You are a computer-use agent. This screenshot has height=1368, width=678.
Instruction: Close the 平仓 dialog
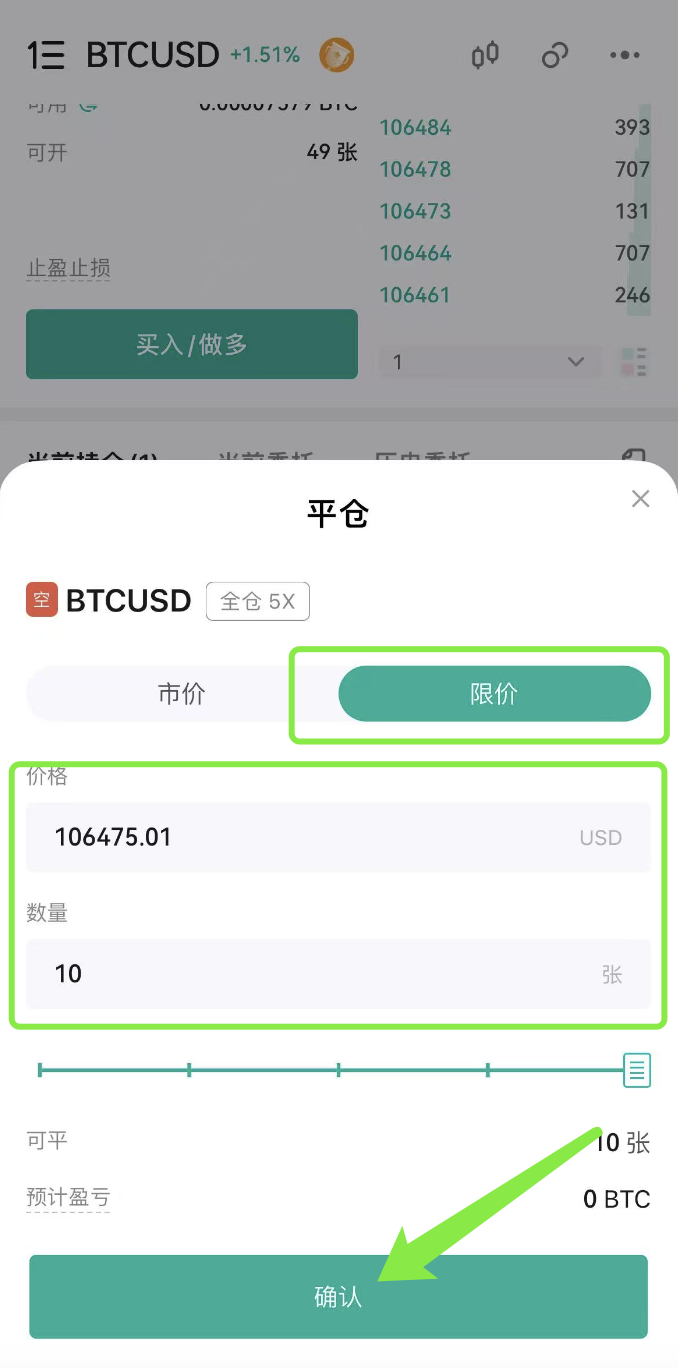point(640,499)
